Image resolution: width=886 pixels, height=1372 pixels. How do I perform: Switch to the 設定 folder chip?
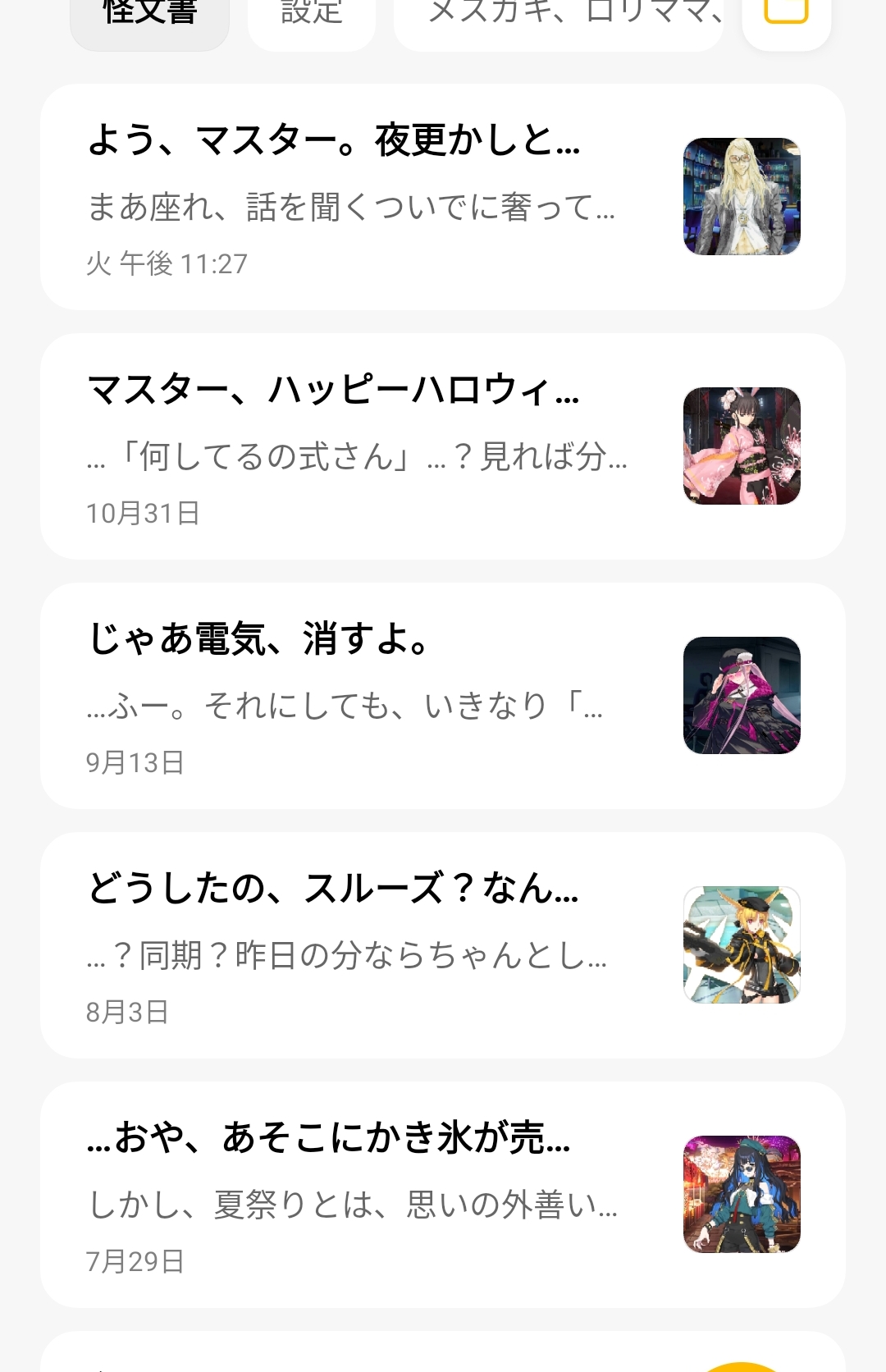(x=312, y=18)
